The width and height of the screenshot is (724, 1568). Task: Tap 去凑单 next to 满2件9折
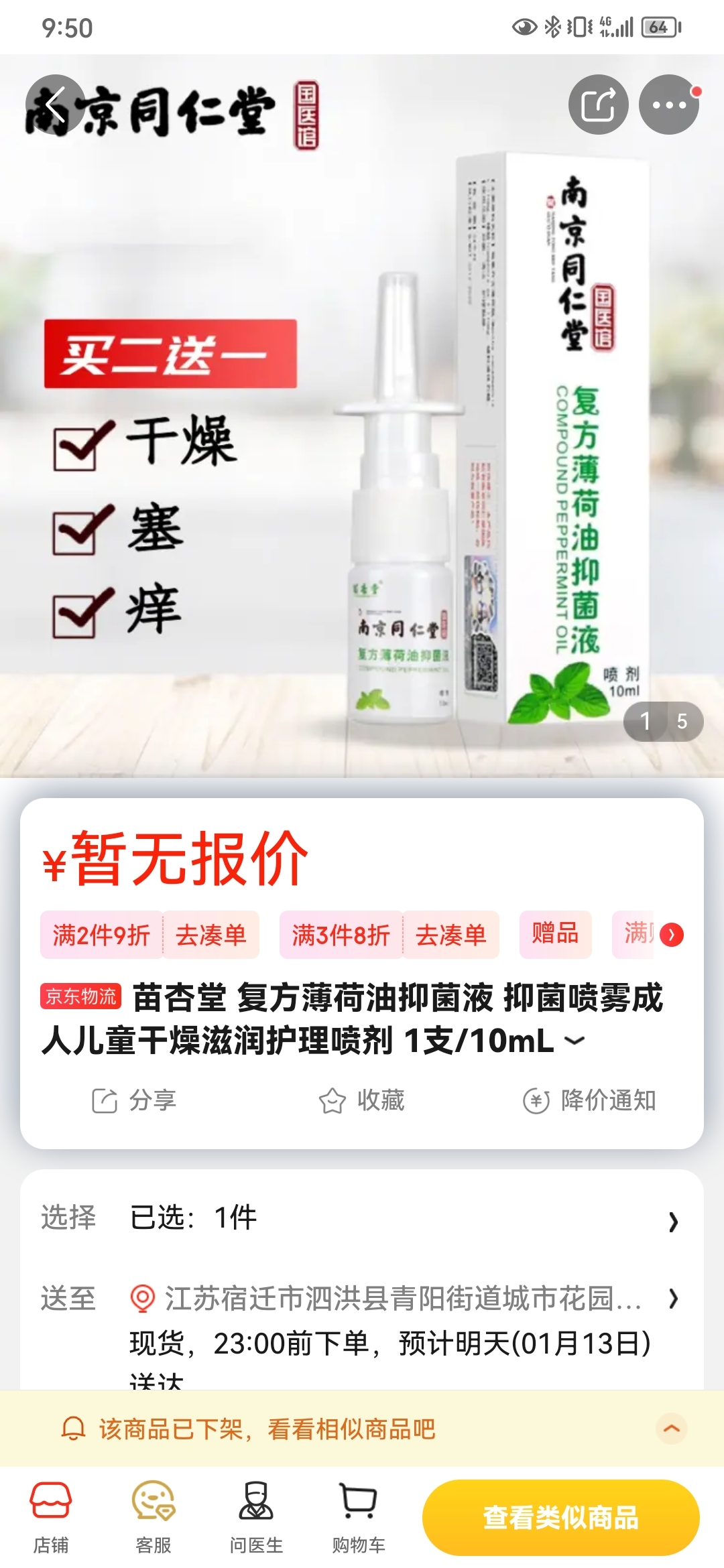tap(211, 935)
